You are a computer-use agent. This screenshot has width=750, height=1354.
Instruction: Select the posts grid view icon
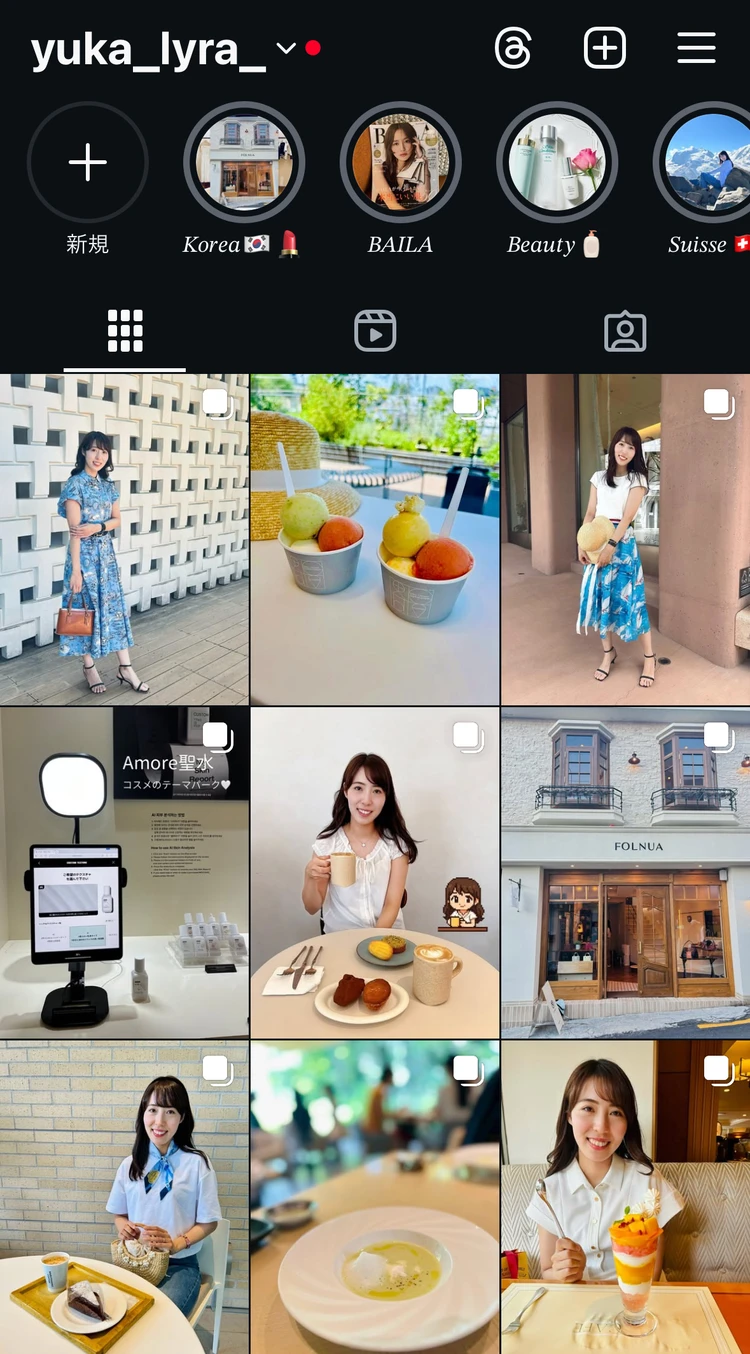pos(124,330)
